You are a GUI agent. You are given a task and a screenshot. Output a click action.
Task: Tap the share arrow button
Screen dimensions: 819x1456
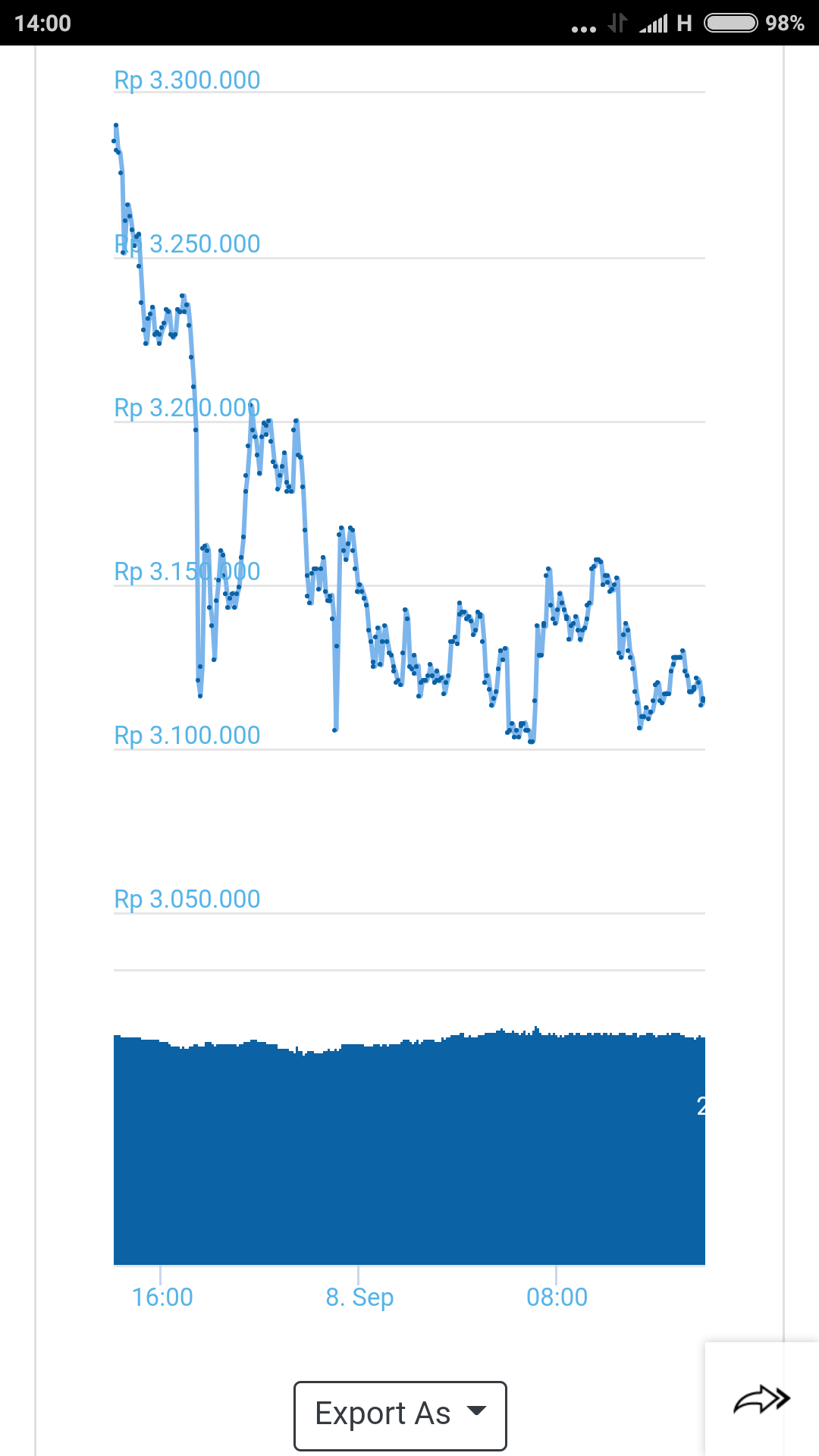(x=761, y=1400)
